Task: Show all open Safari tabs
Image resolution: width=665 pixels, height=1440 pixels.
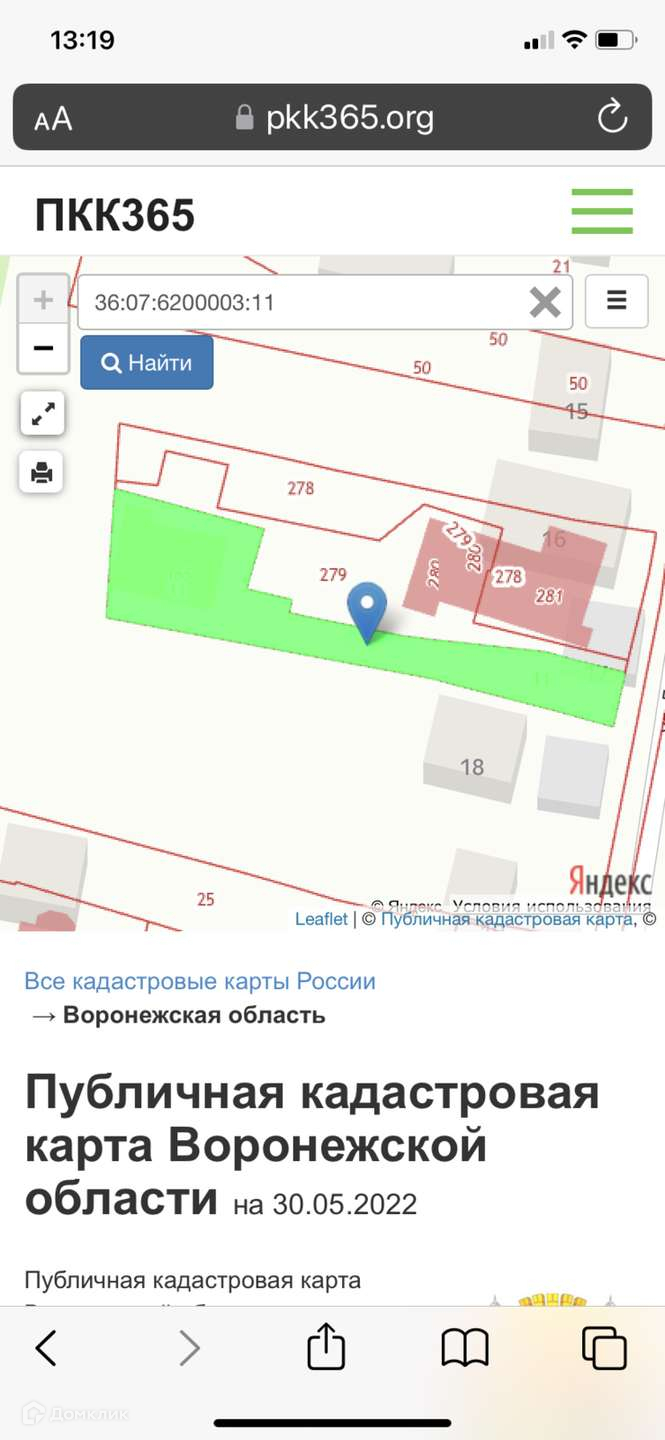Action: pyautogui.click(x=604, y=1347)
